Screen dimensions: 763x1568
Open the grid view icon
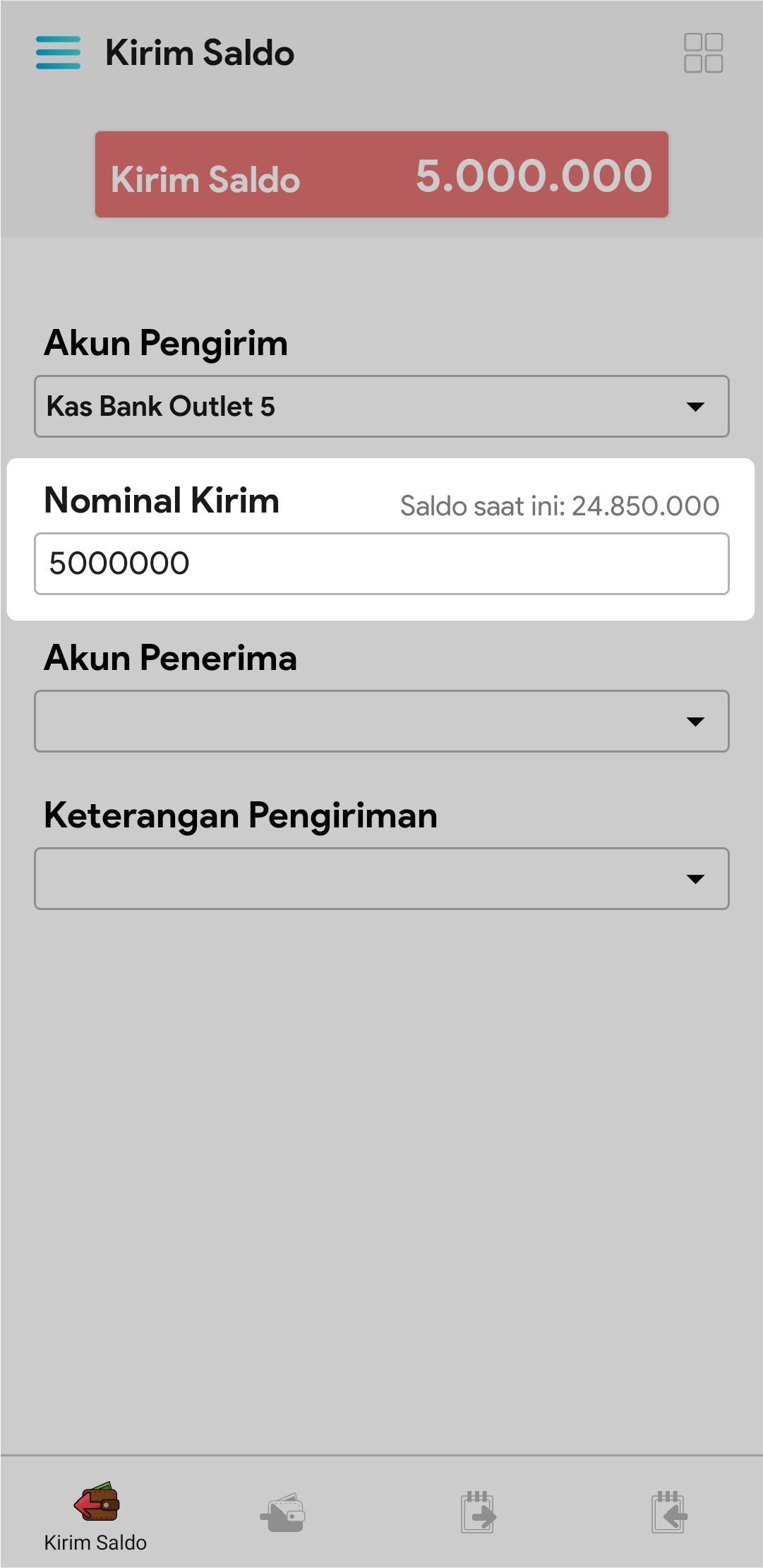coord(703,53)
